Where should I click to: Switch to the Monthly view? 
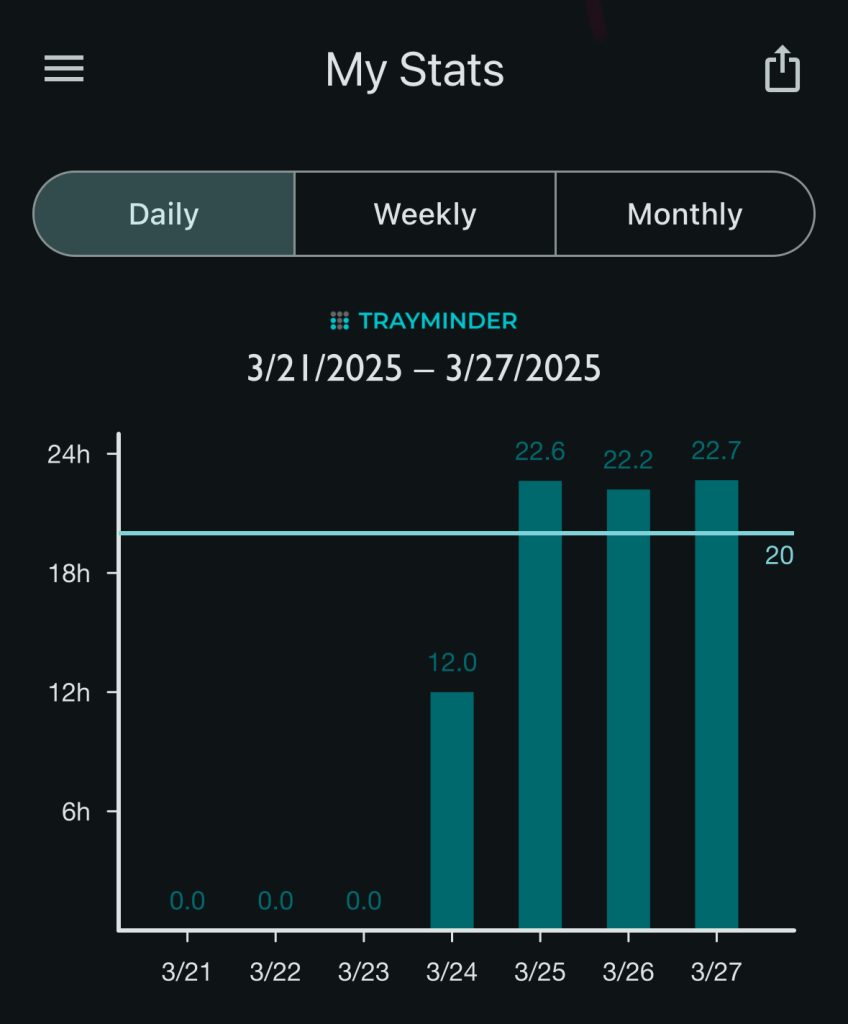[x=685, y=214]
